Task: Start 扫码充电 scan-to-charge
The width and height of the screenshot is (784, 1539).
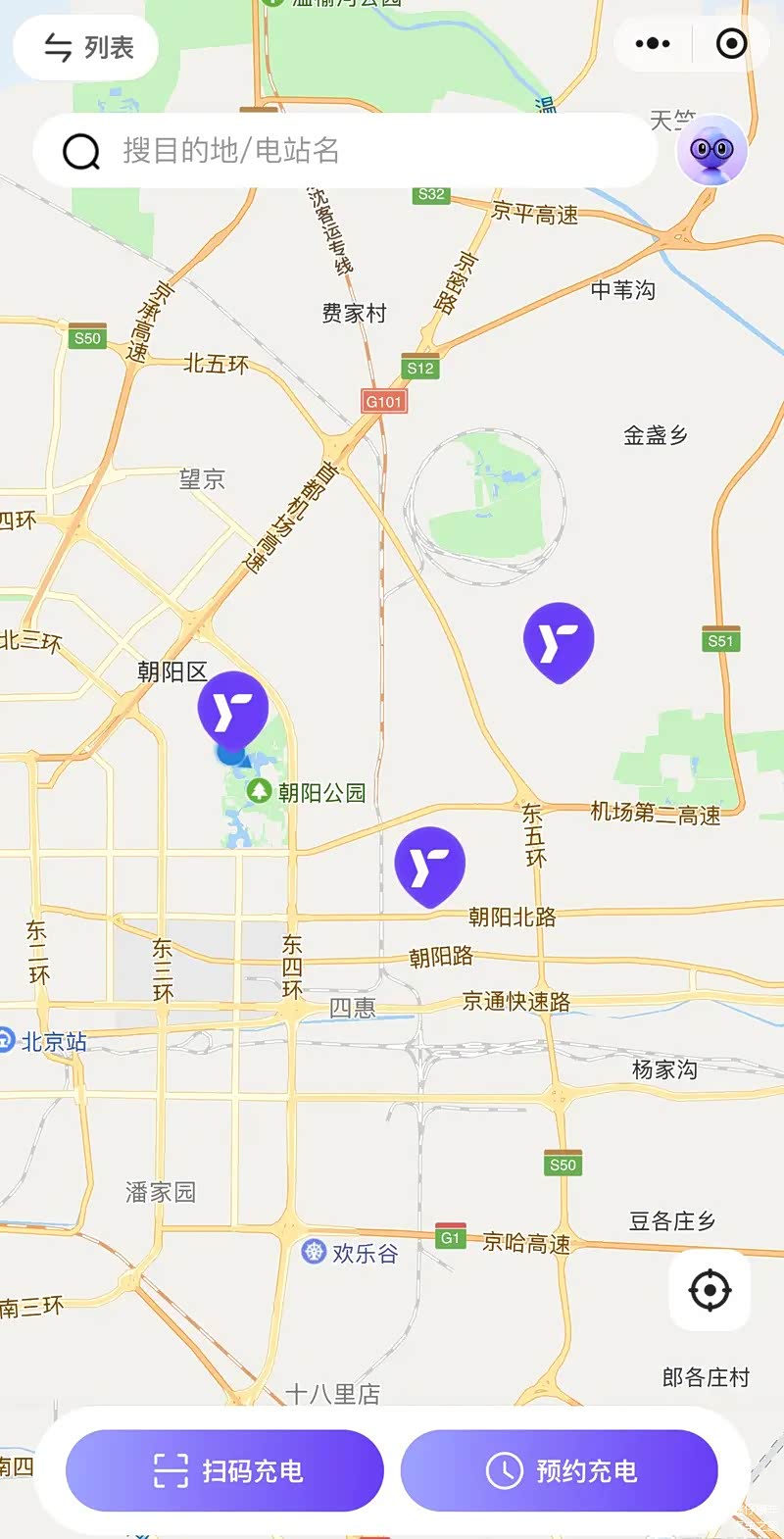Action: click(x=225, y=1470)
